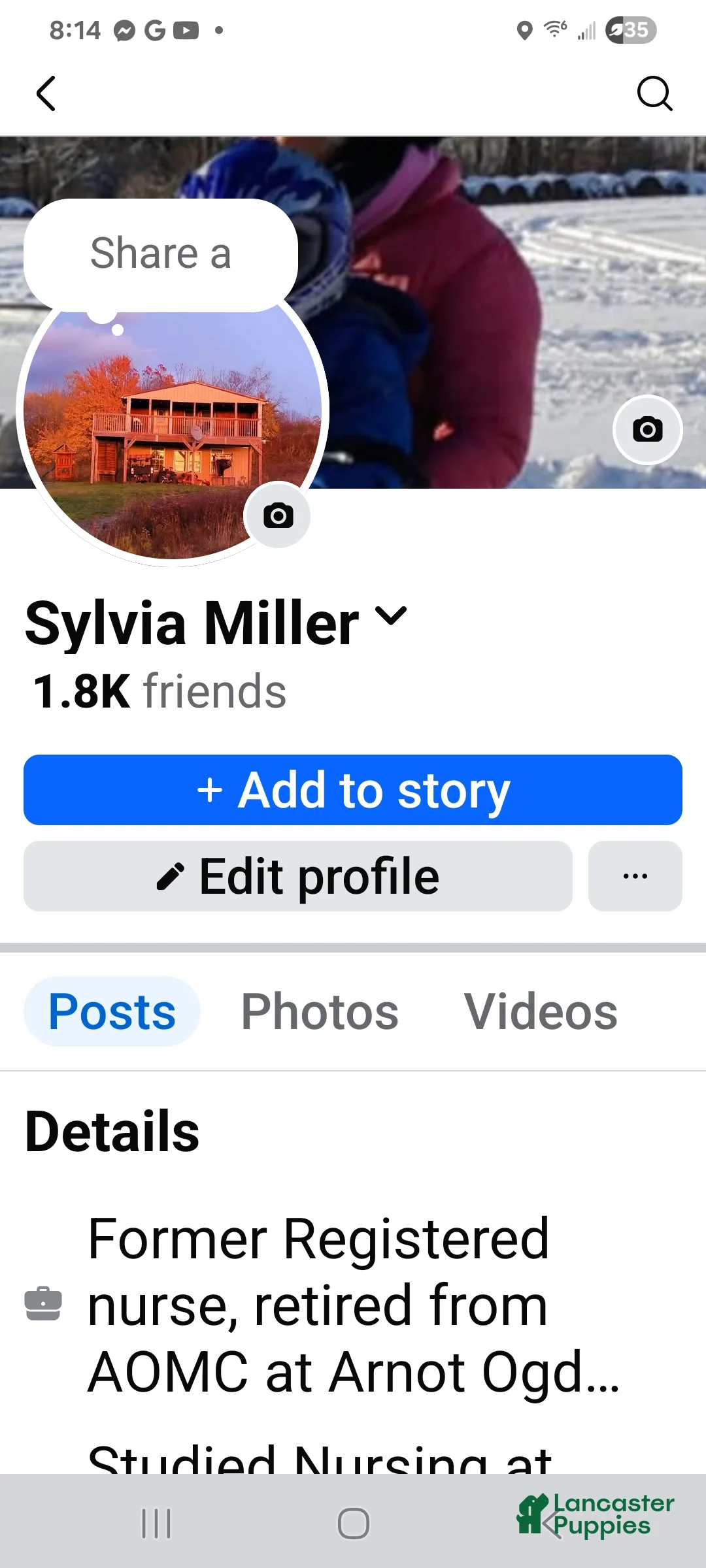Switch to the Photos tab
The height and width of the screenshot is (1568, 706).
(320, 1011)
